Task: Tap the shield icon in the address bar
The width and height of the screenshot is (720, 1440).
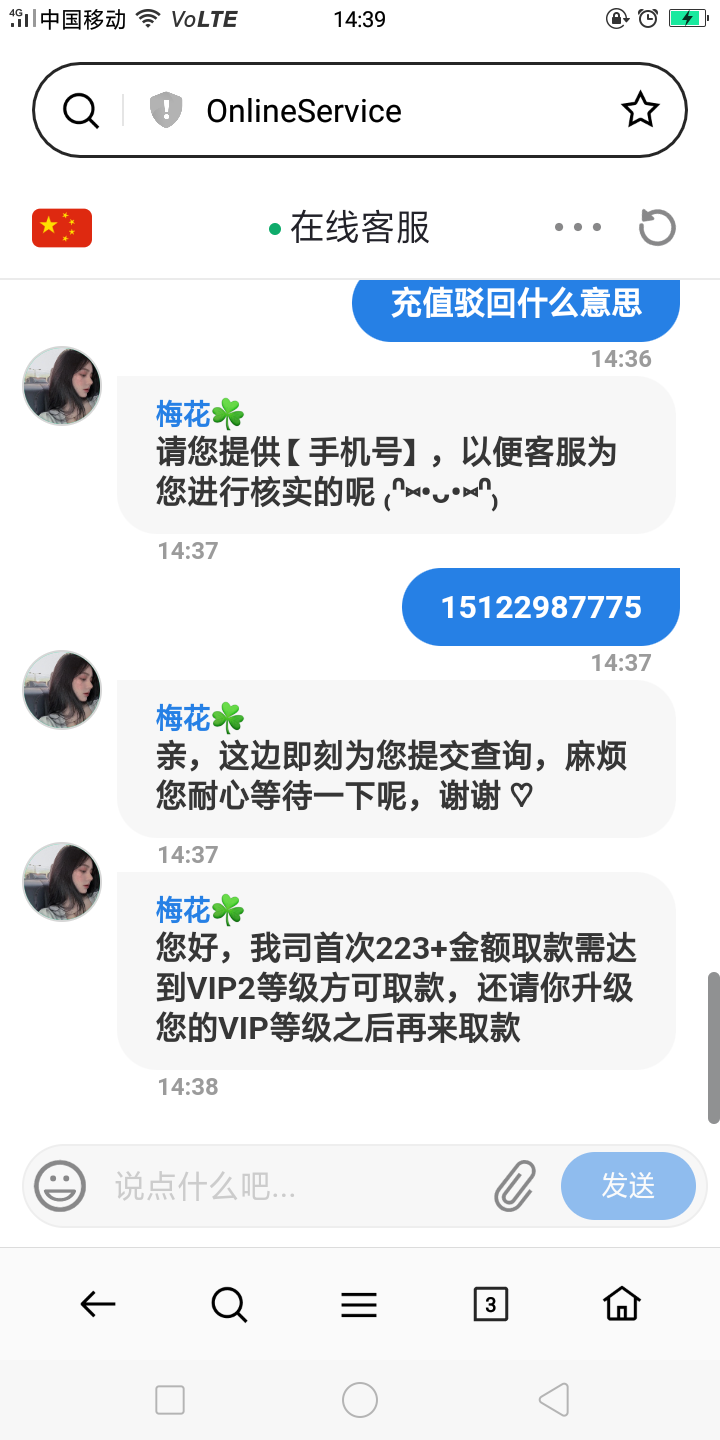Action: (165, 109)
